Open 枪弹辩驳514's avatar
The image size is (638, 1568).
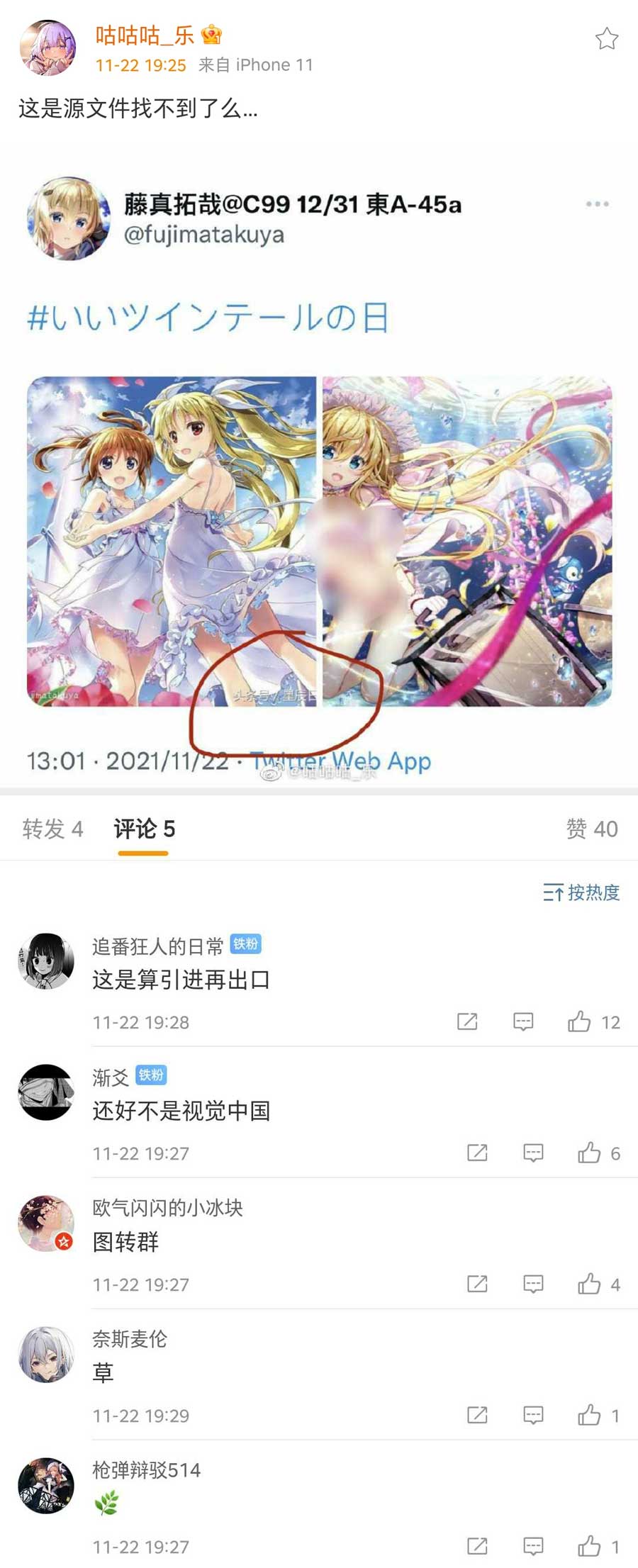tap(46, 1486)
